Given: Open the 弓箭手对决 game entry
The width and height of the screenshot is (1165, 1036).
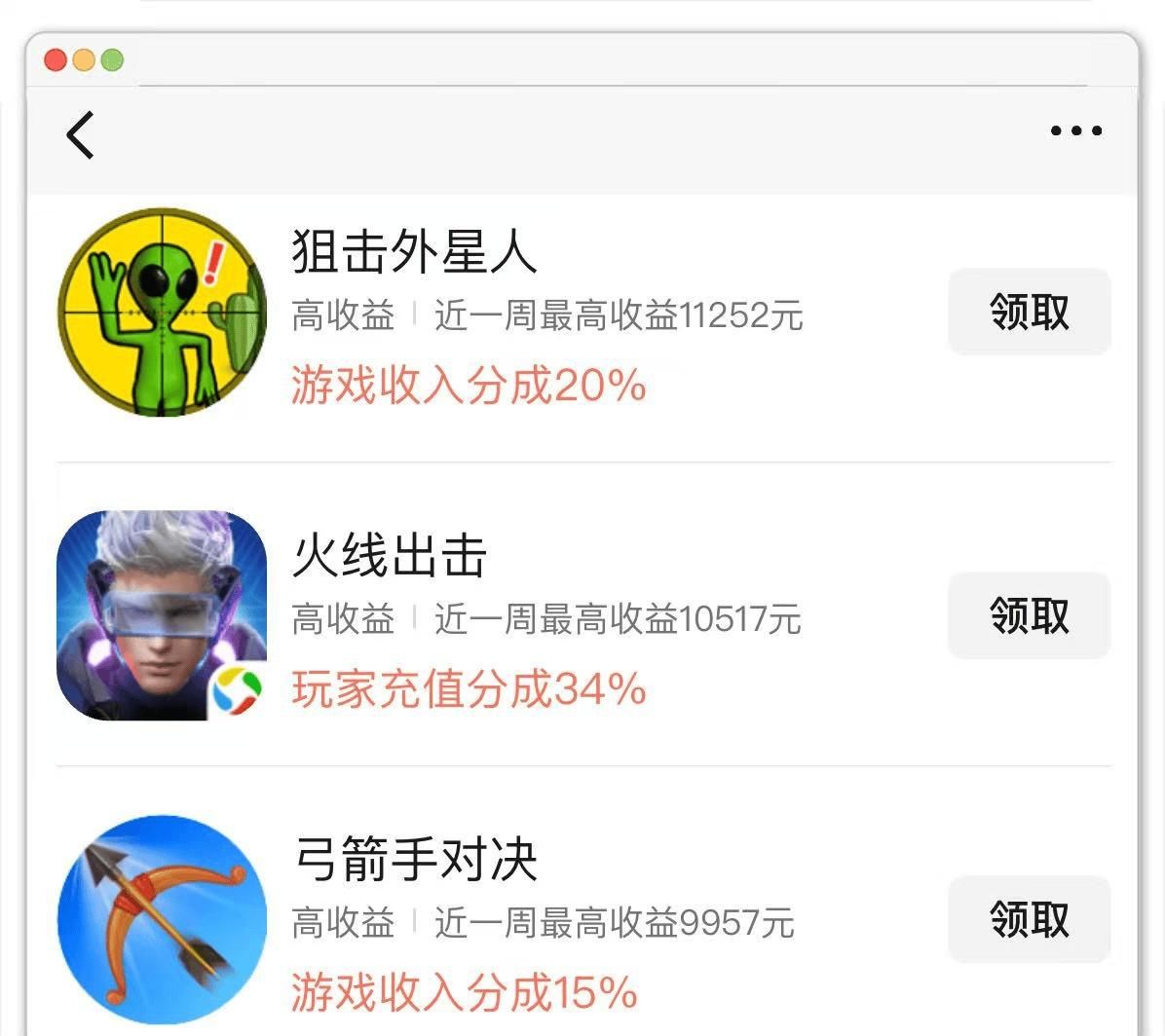Looking at the screenshot, I should tap(415, 860).
